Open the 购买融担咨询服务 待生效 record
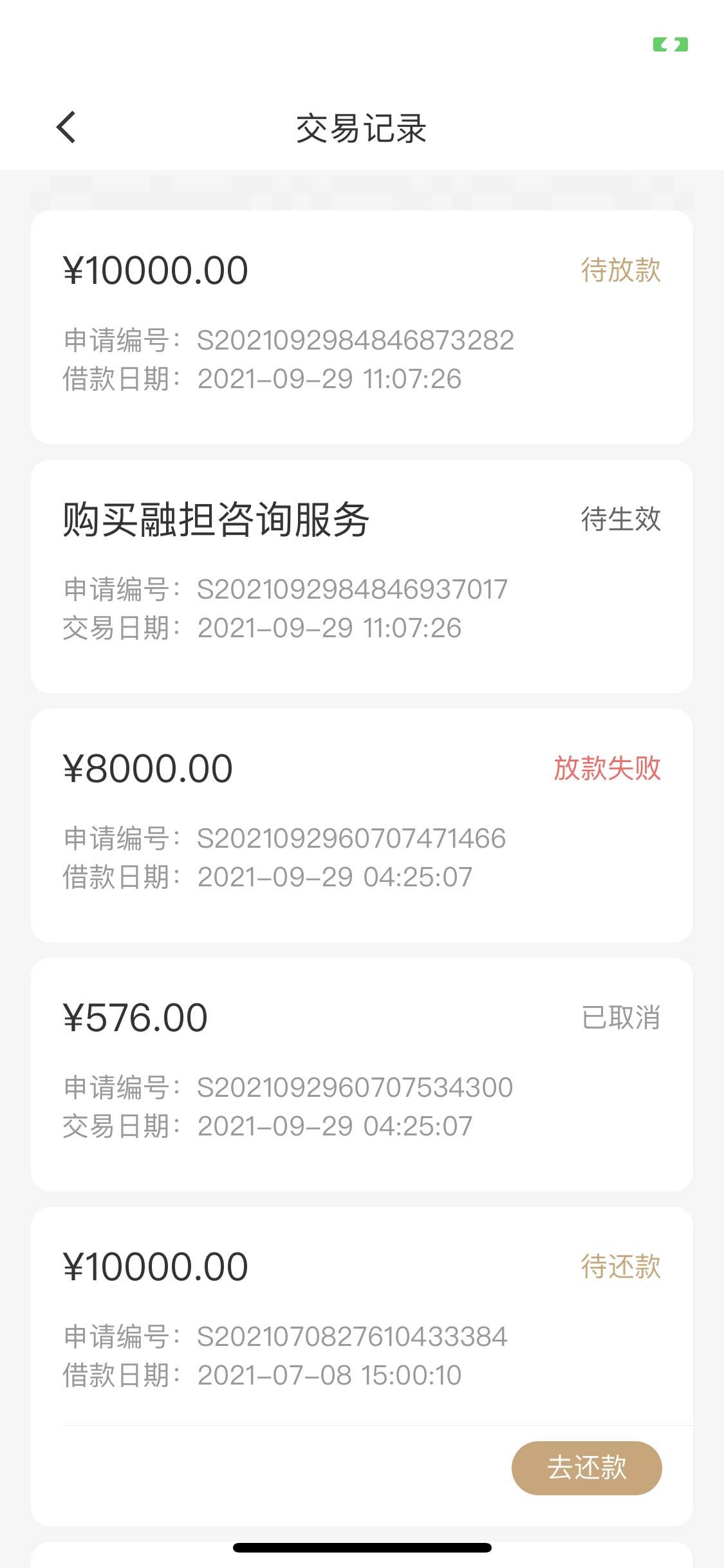Image resolution: width=724 pixels, height=1568 pixels. (362, 576)
